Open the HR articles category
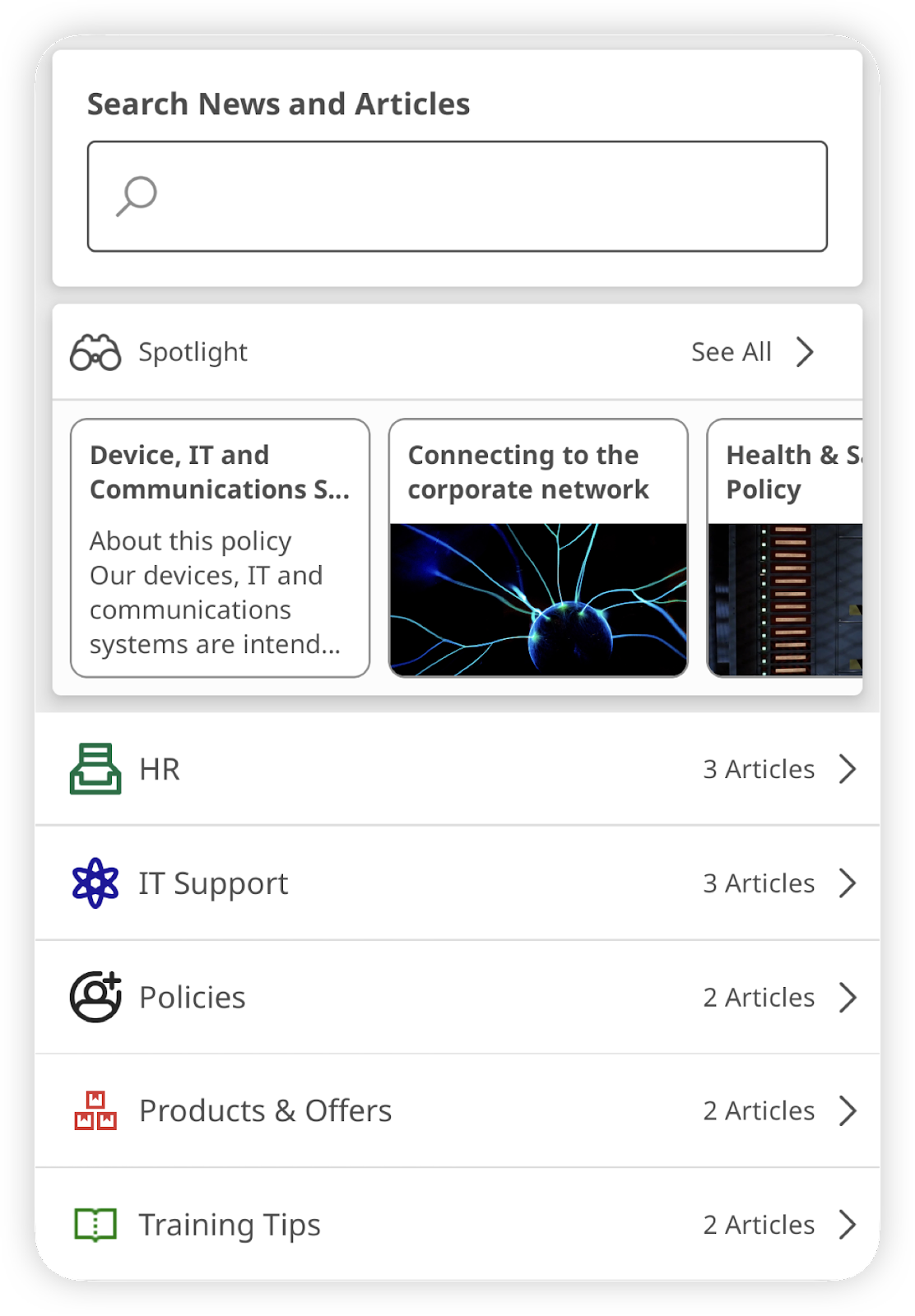 [x=457, y=769]
